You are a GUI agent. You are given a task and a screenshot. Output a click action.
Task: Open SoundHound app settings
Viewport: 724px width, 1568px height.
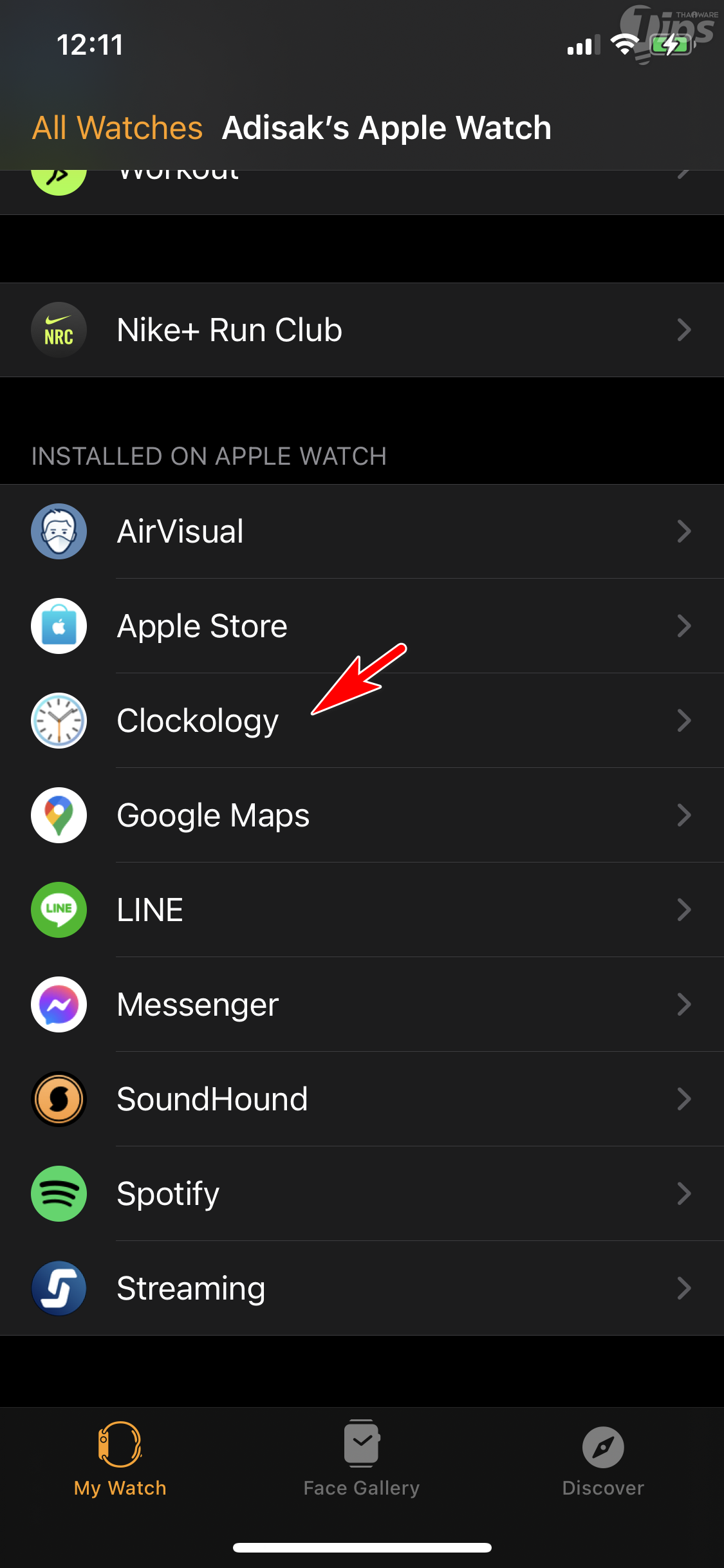click(x=360, y=1099)
